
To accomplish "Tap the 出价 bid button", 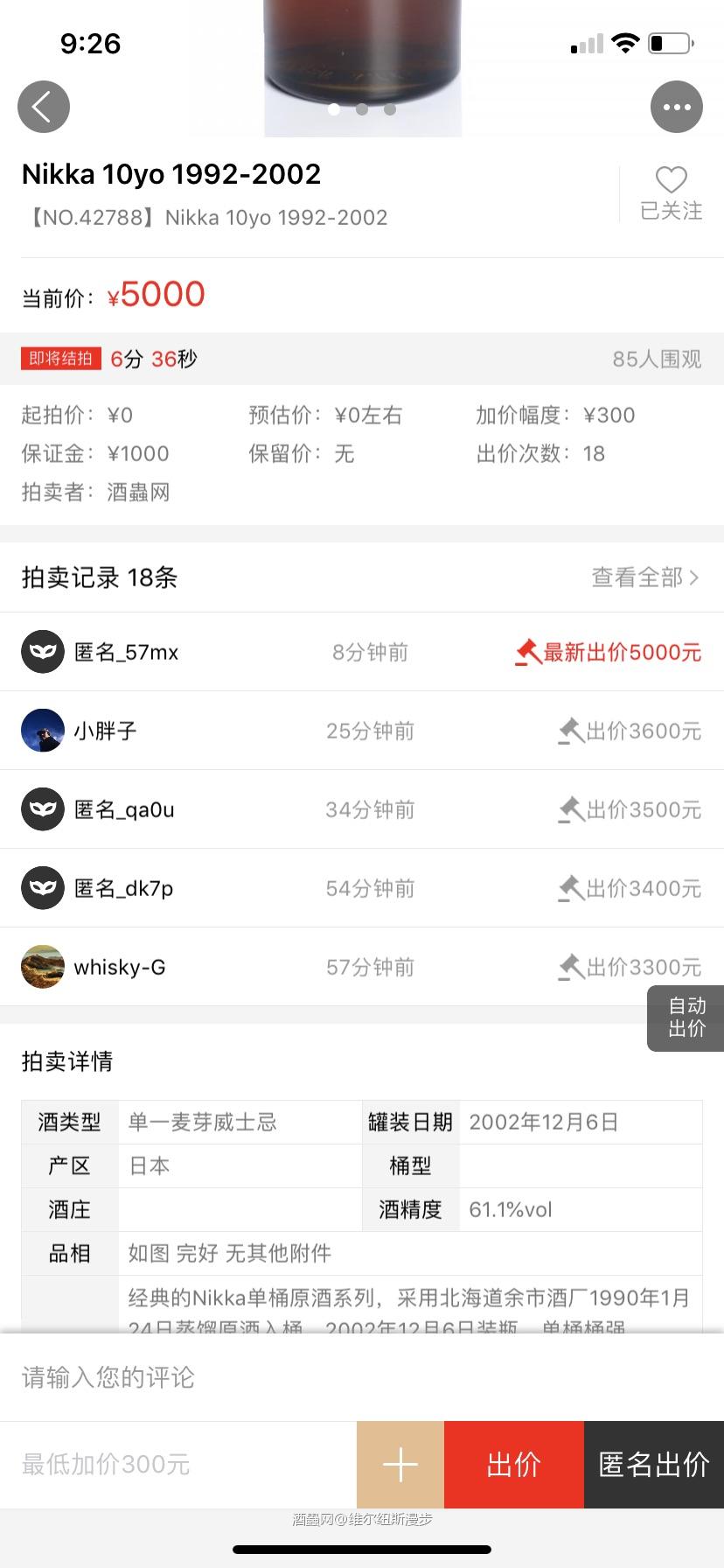I will (513, 1463).
